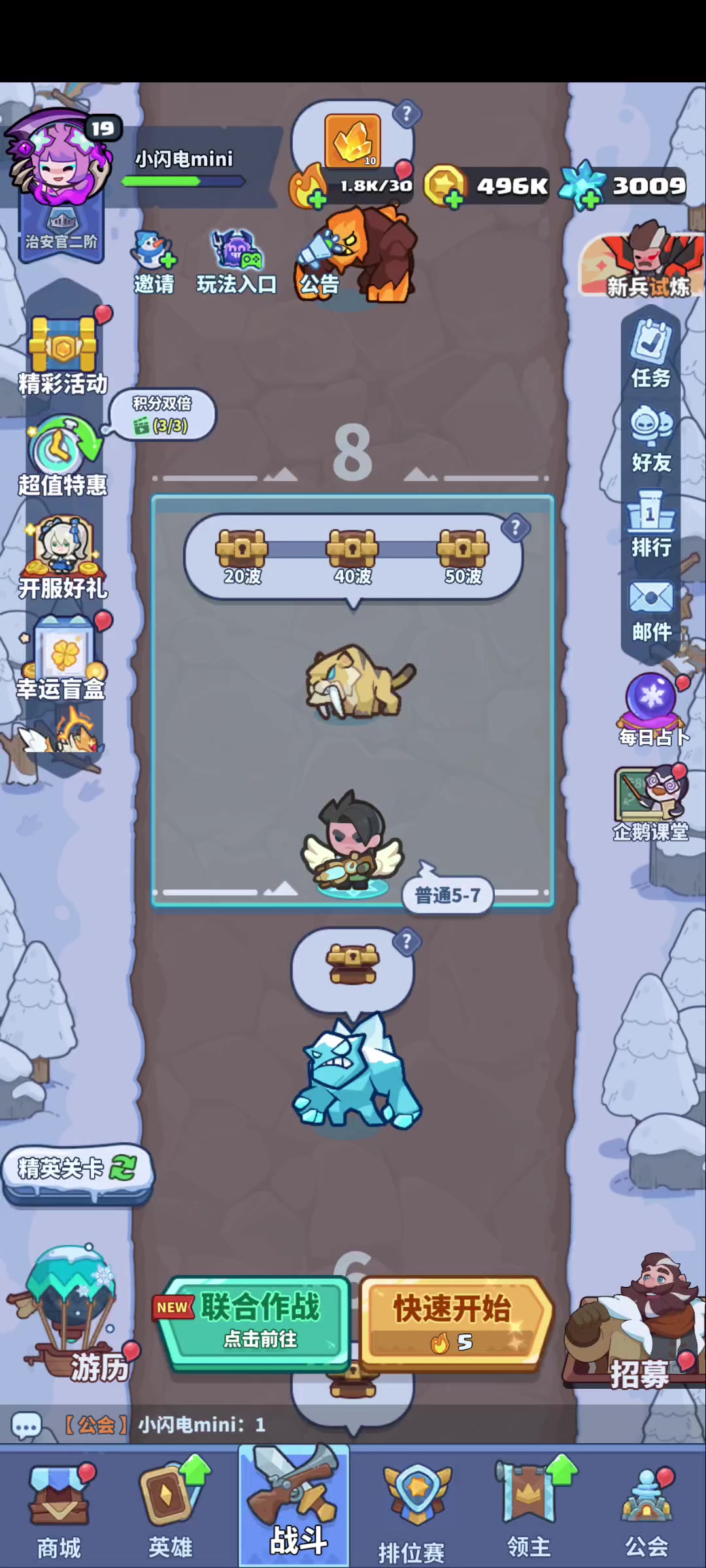706x1568 pixels.
Task: Open the 排位赛 tab
Action: (x=412, y=1512)
